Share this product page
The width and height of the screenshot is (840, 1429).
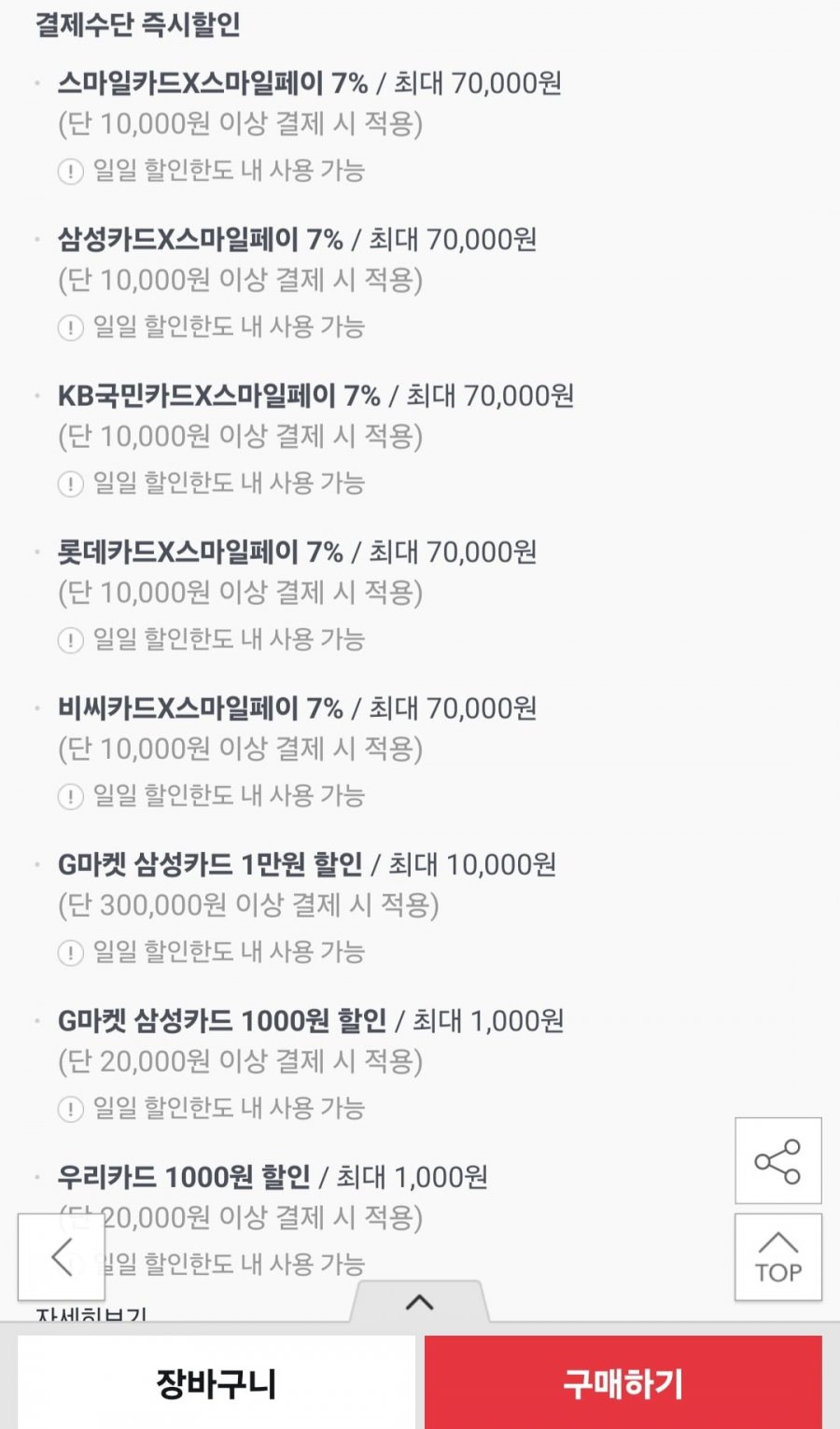click(x=777, y=1160)
